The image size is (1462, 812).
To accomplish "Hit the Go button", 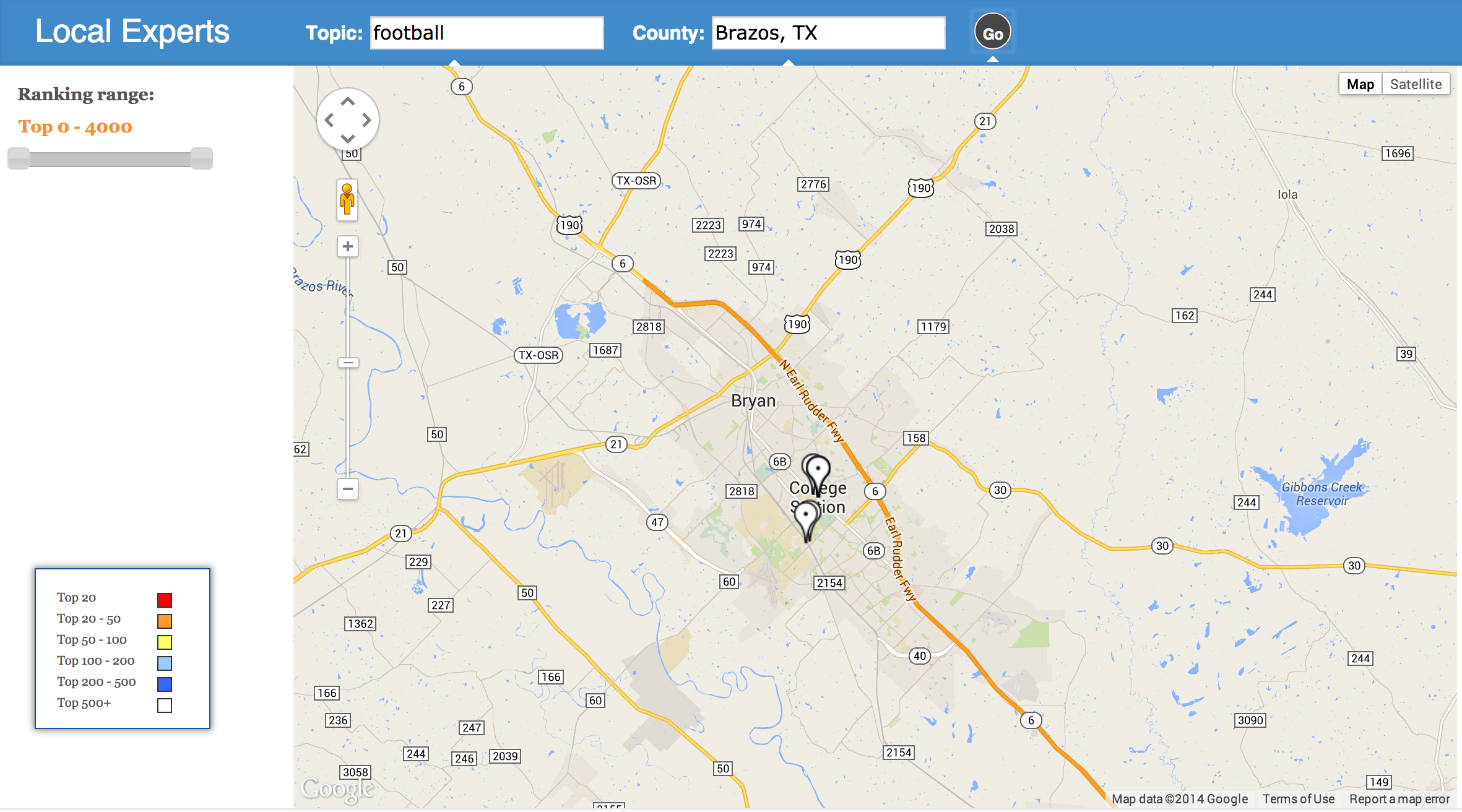I will 992,33.
